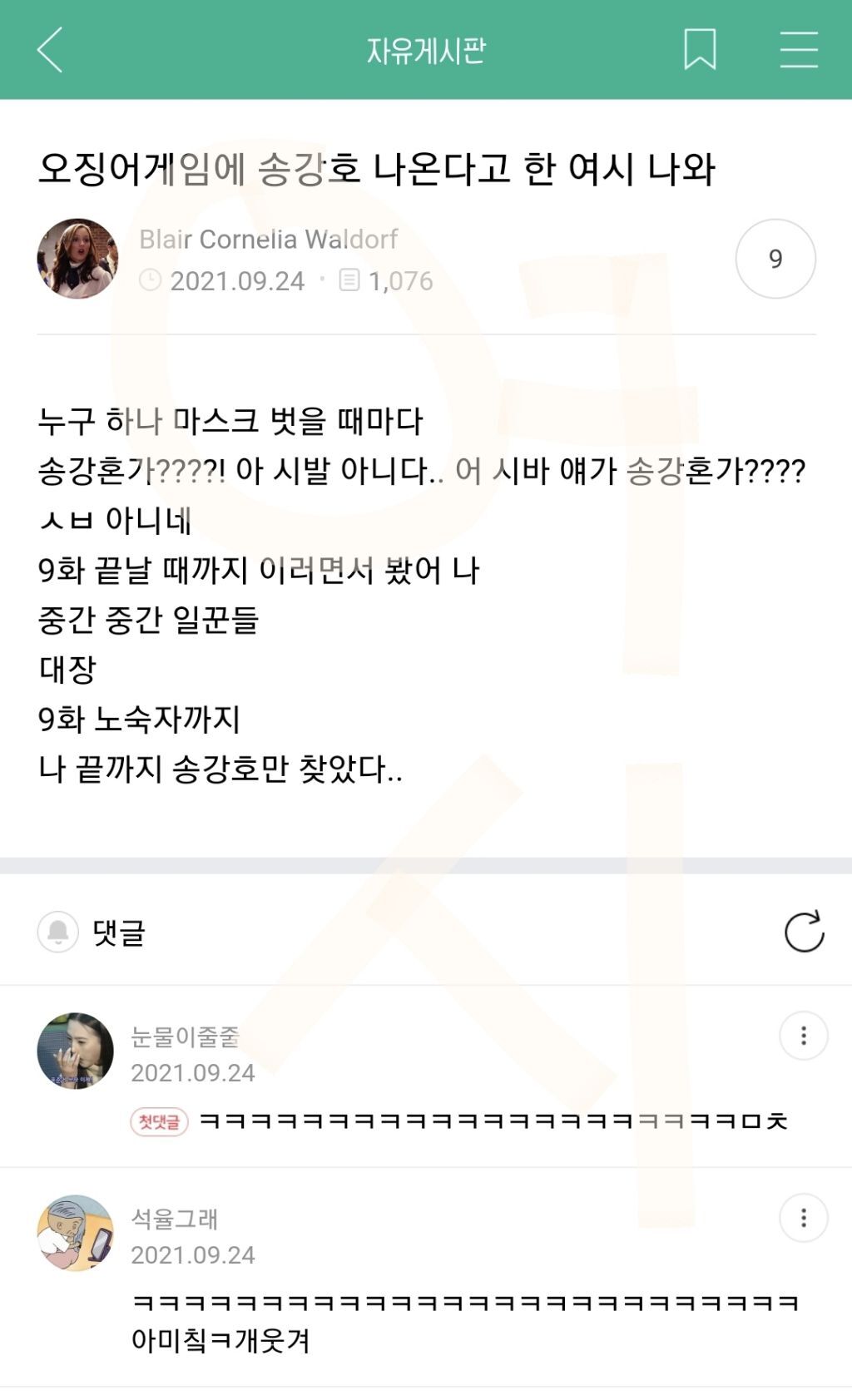Refresh the comments list

804,932
